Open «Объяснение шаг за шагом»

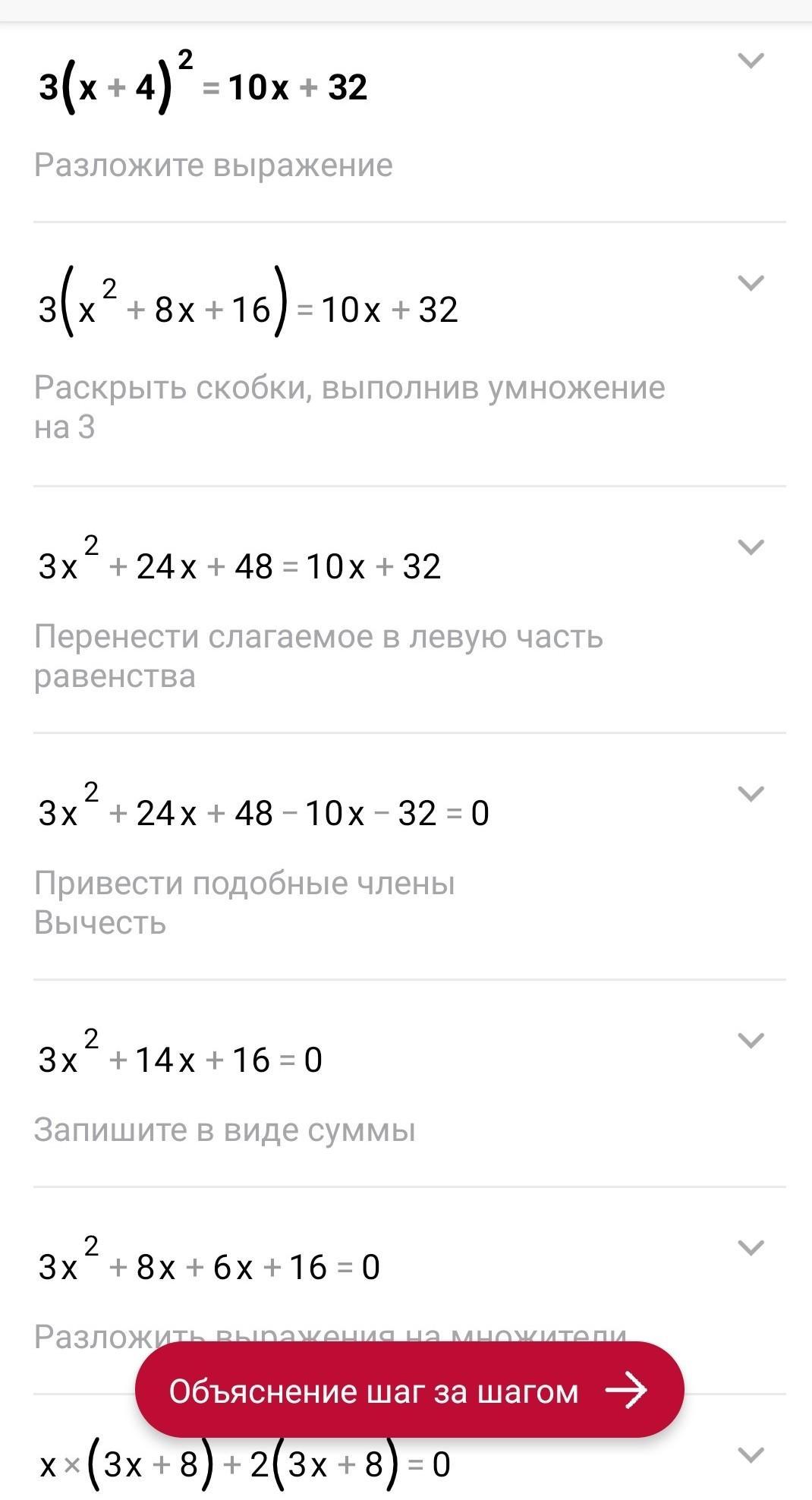coord(409,1391)
